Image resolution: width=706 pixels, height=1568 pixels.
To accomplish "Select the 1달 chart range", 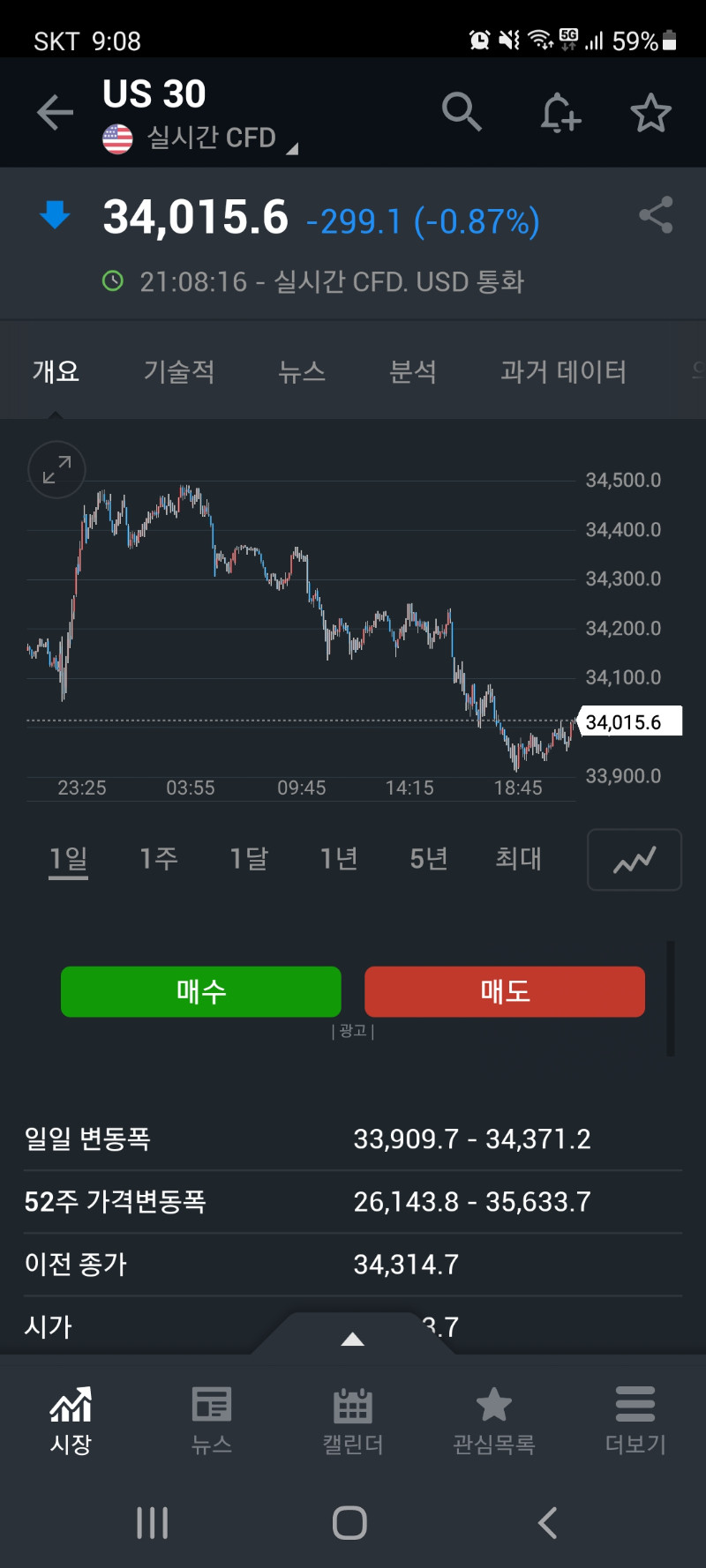I will pyautogui.click(x=249, y=858).
